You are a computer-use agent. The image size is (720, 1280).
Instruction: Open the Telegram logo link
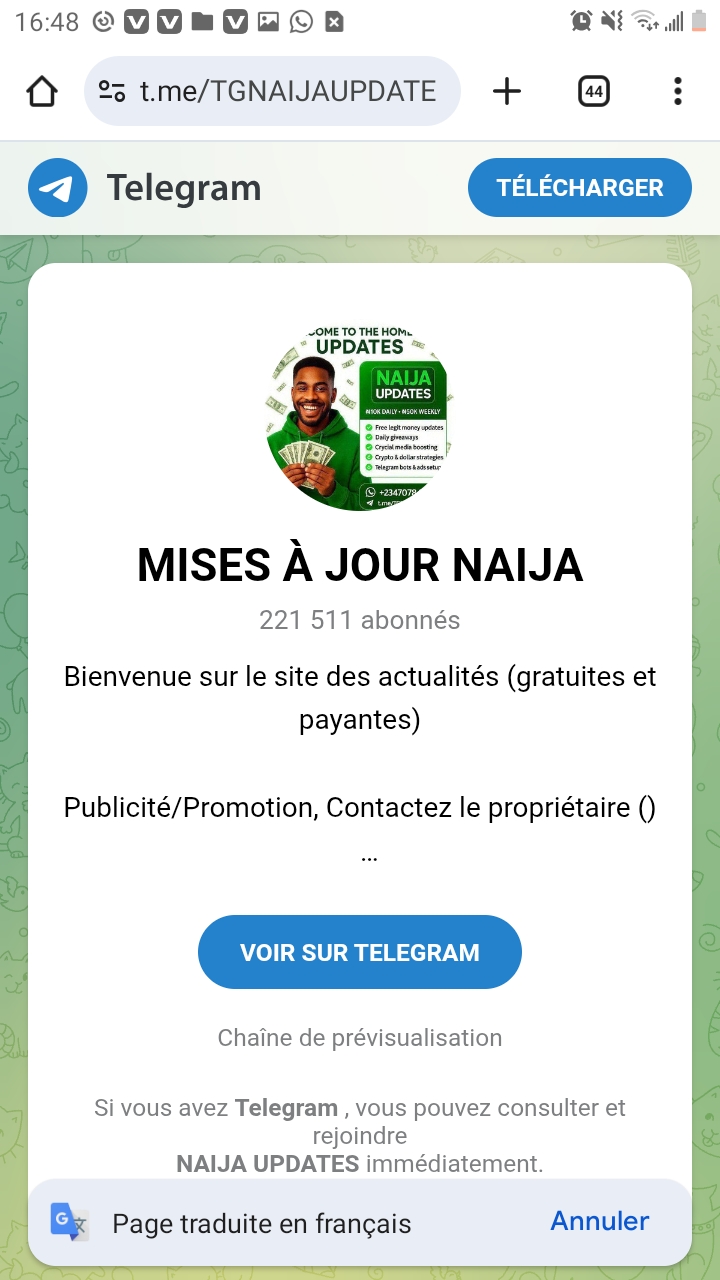[x=145, y=188]
